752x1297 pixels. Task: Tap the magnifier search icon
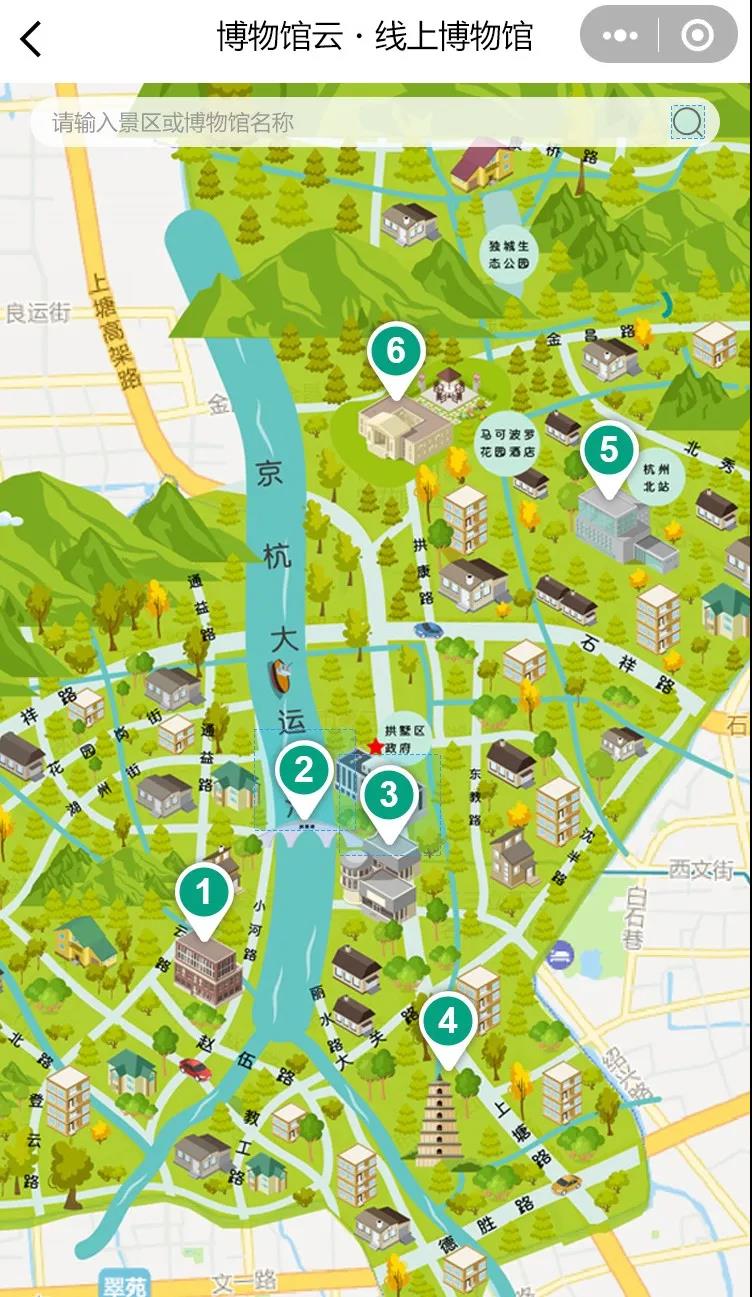click(x=687, y=122)
